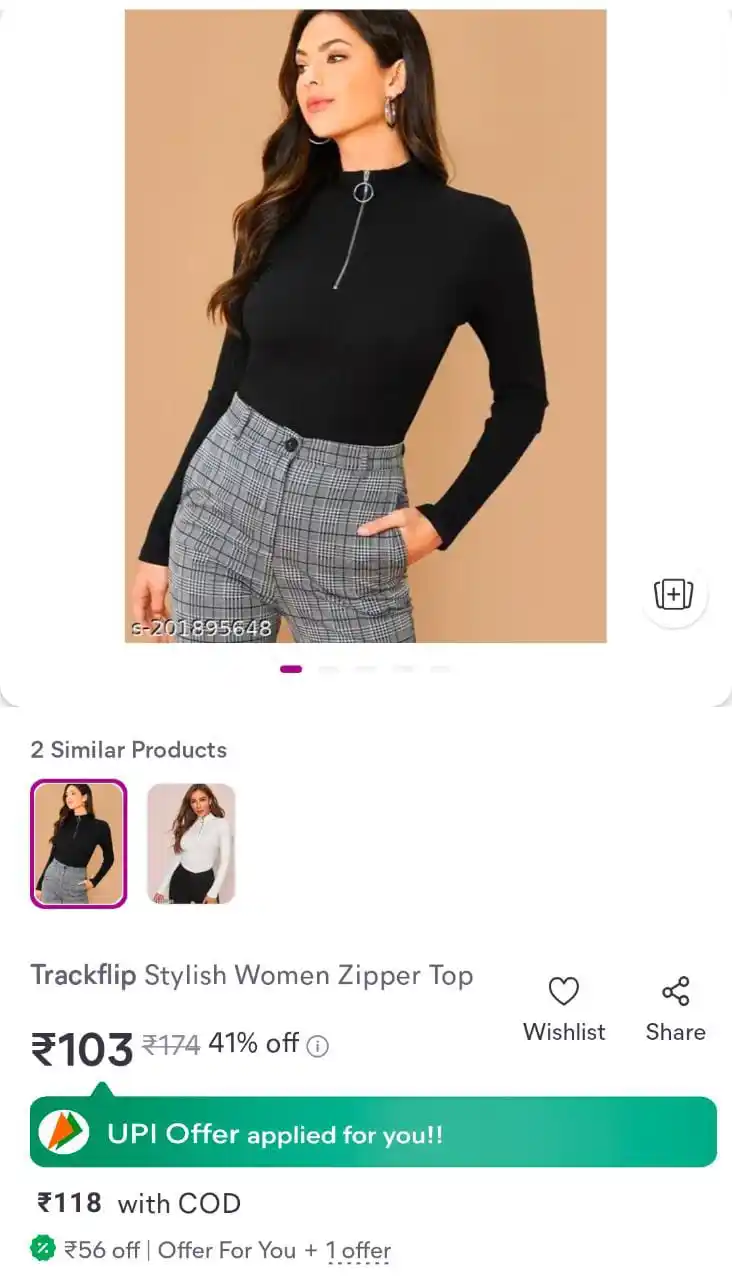732x1280 pixels.
Task: Add the zipper top to Wishlist
Action: [564, 1008]
